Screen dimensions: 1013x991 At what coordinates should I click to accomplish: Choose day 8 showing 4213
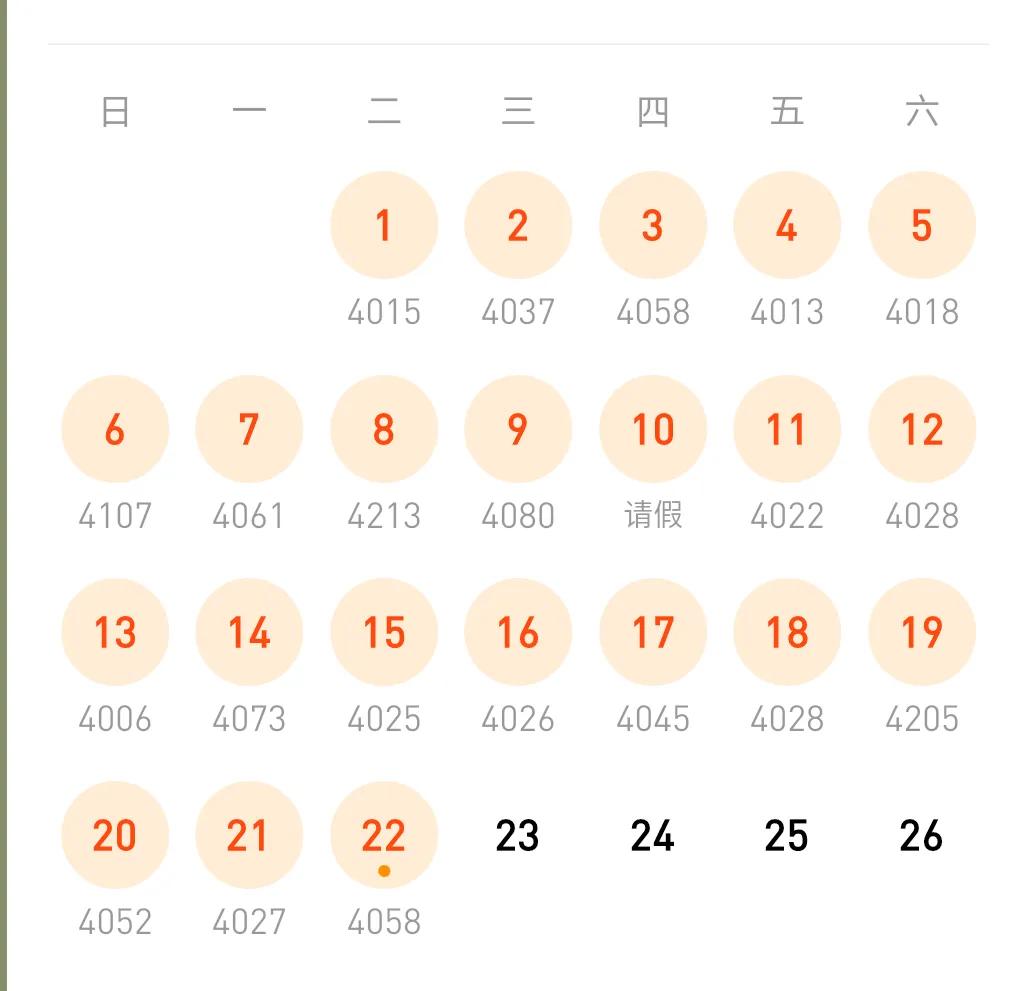(384, 430)
